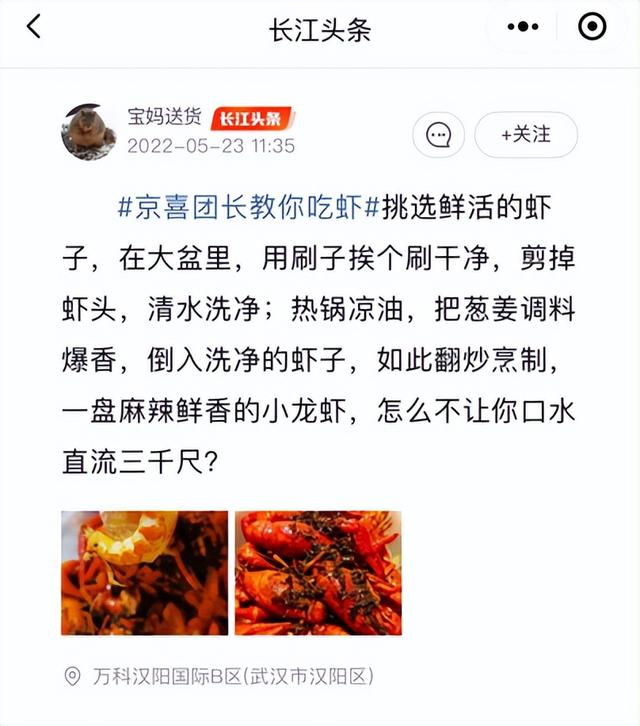Open the 万科汉阳国际B区 location tag
The height and width of the screenshot is (726, 640).
click(x=220, y=677)
